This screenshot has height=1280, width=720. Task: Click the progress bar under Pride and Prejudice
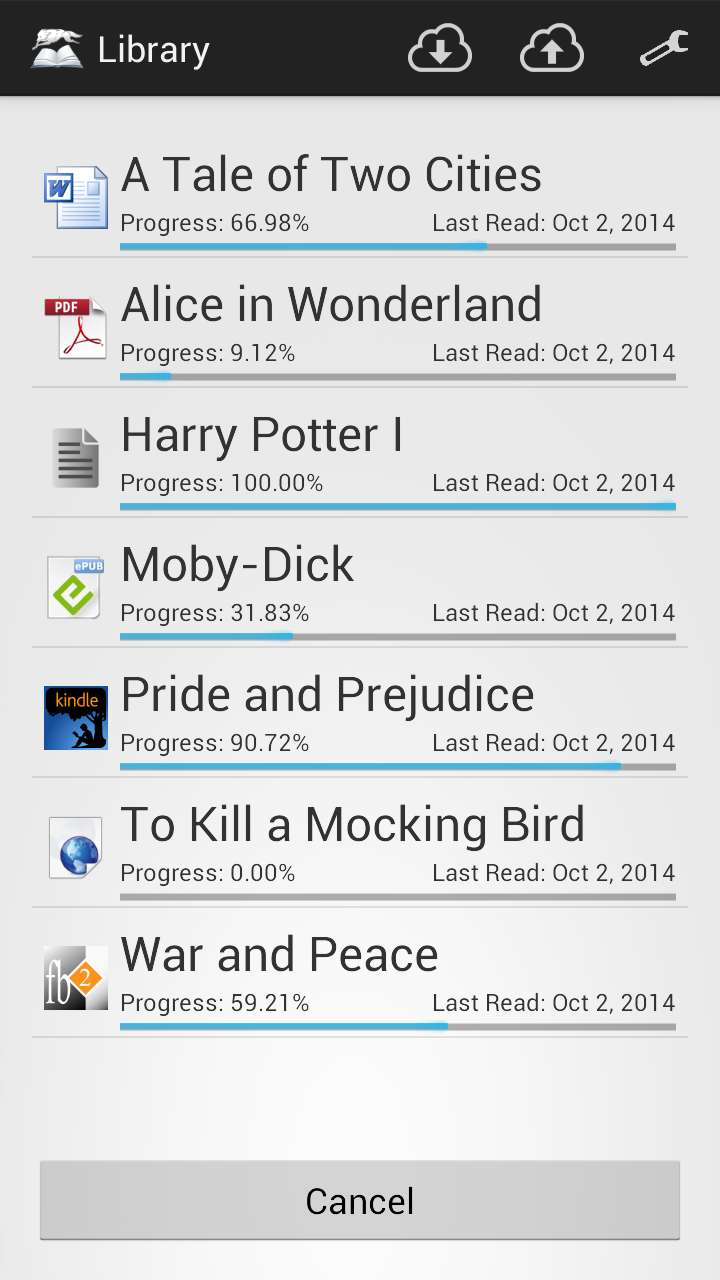(x=398, y=767)
